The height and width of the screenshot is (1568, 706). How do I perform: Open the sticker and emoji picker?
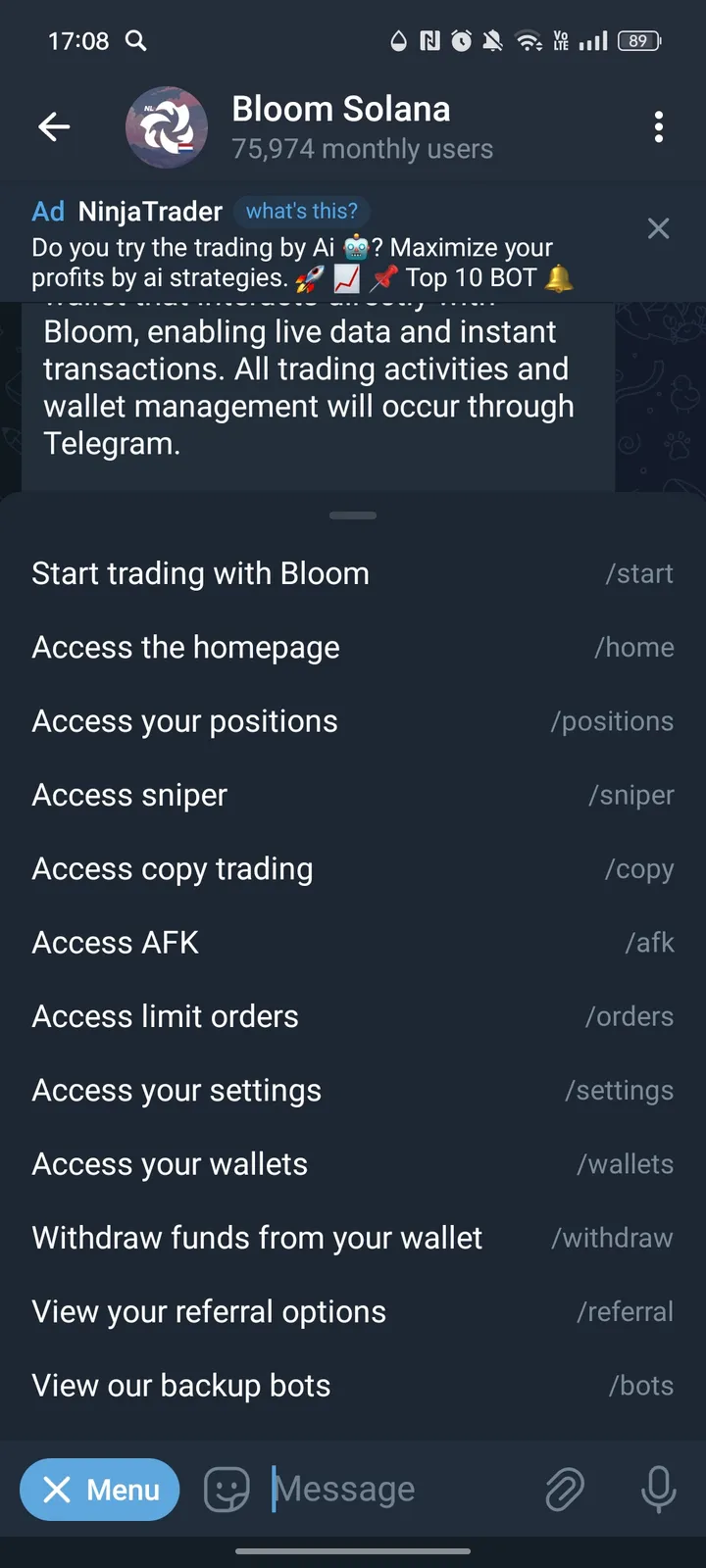227,1490
